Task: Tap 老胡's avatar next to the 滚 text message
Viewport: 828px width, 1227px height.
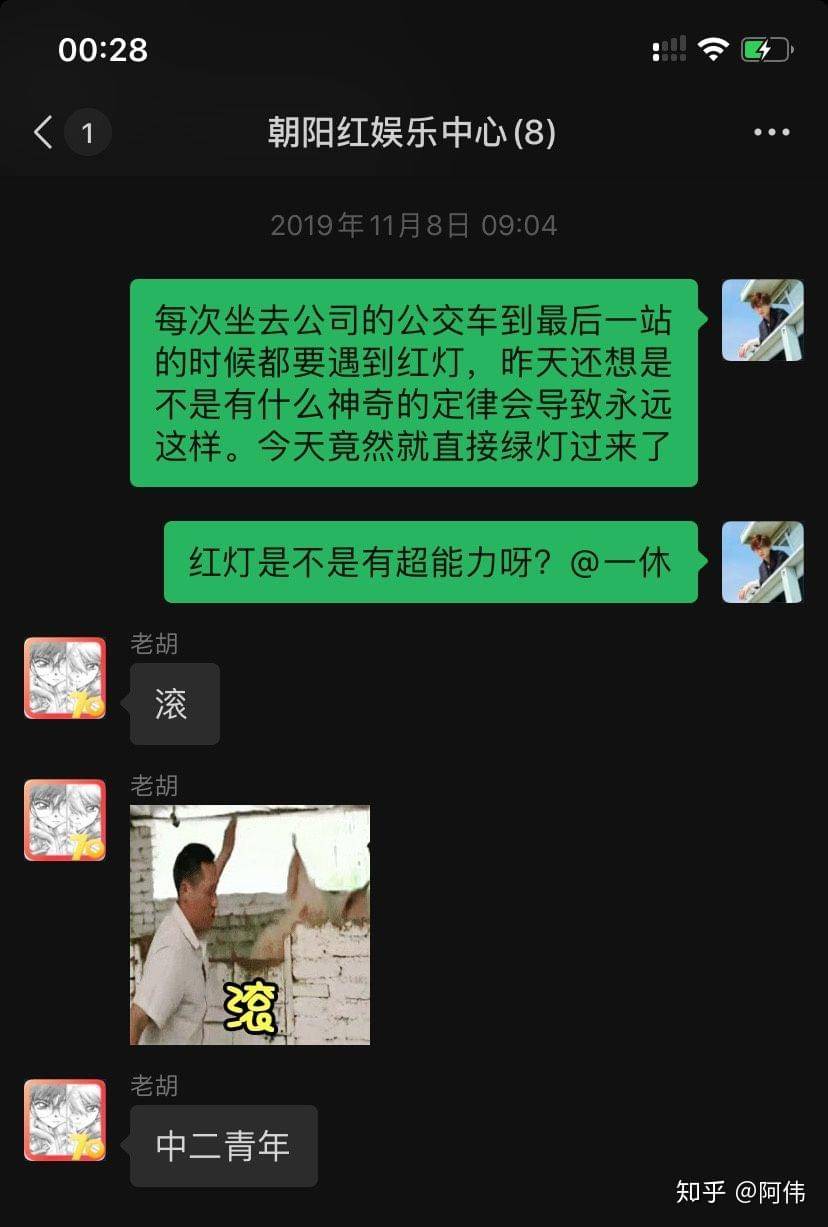Action: click(x=65, y=678)
